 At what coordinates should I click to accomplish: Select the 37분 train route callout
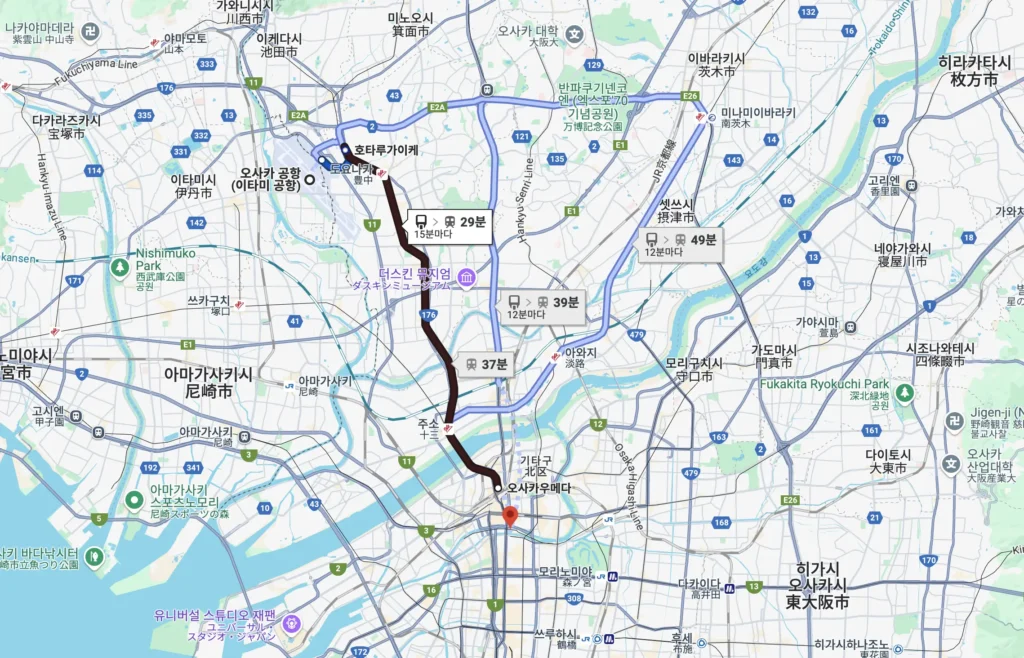point(487,364)
